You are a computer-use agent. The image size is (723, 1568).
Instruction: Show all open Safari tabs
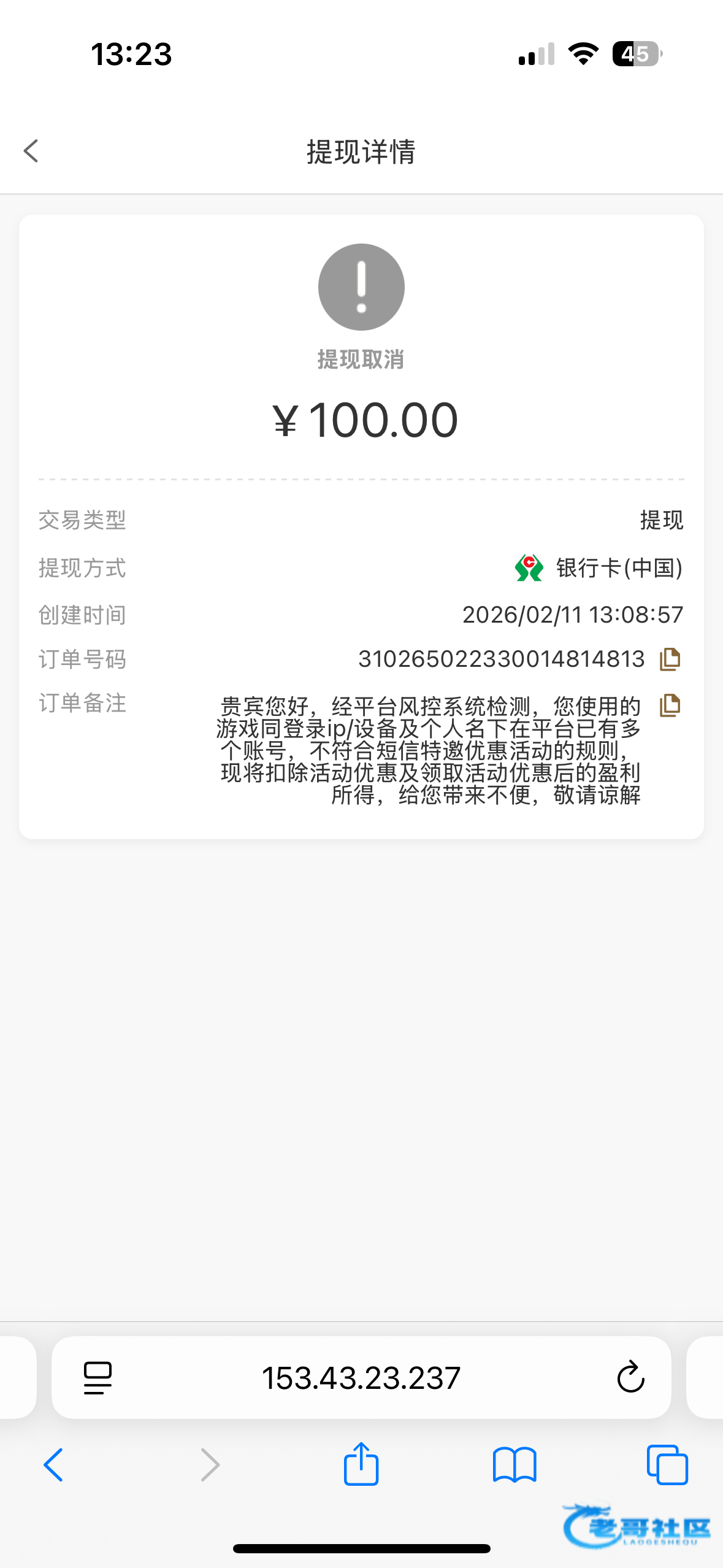tap(667, 1465)
